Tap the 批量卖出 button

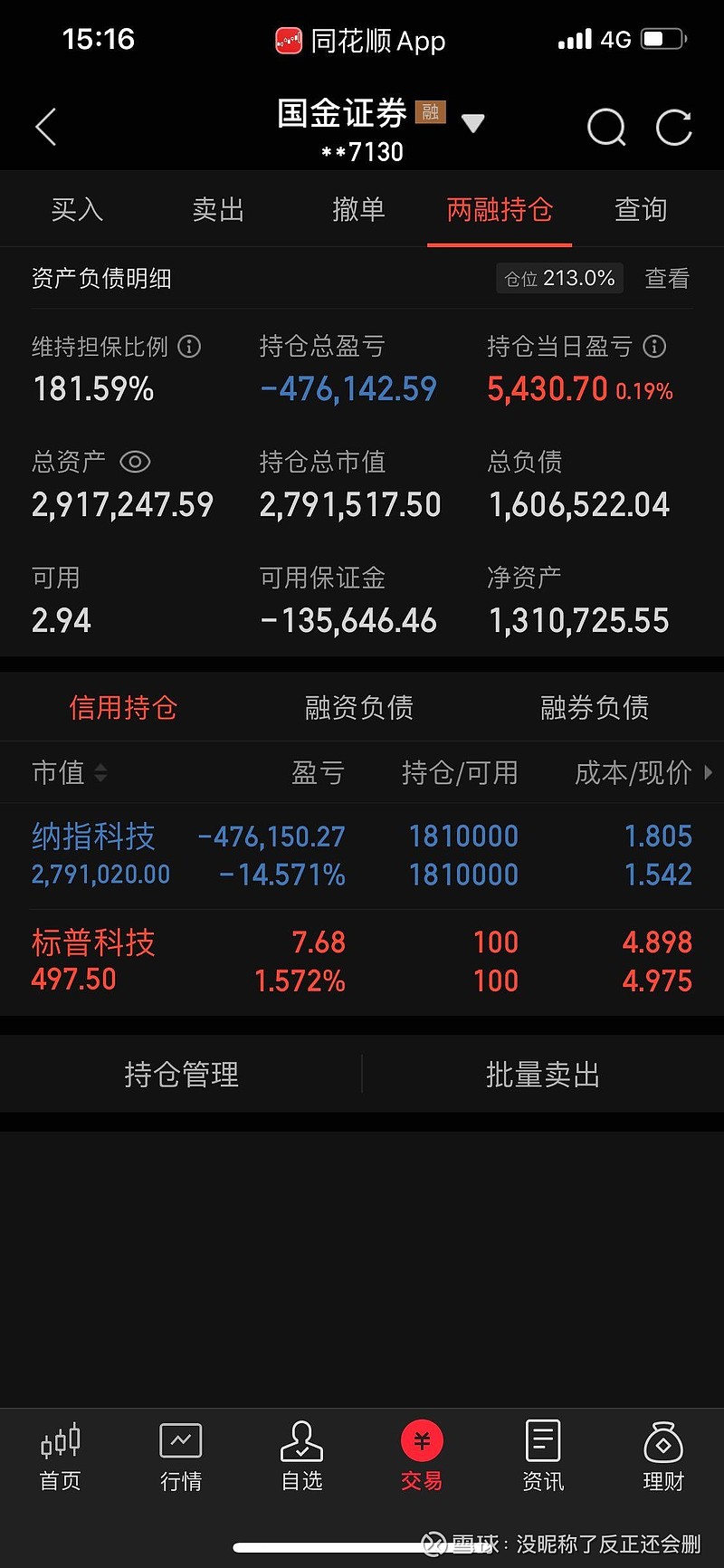click(x=541, y=1074)
